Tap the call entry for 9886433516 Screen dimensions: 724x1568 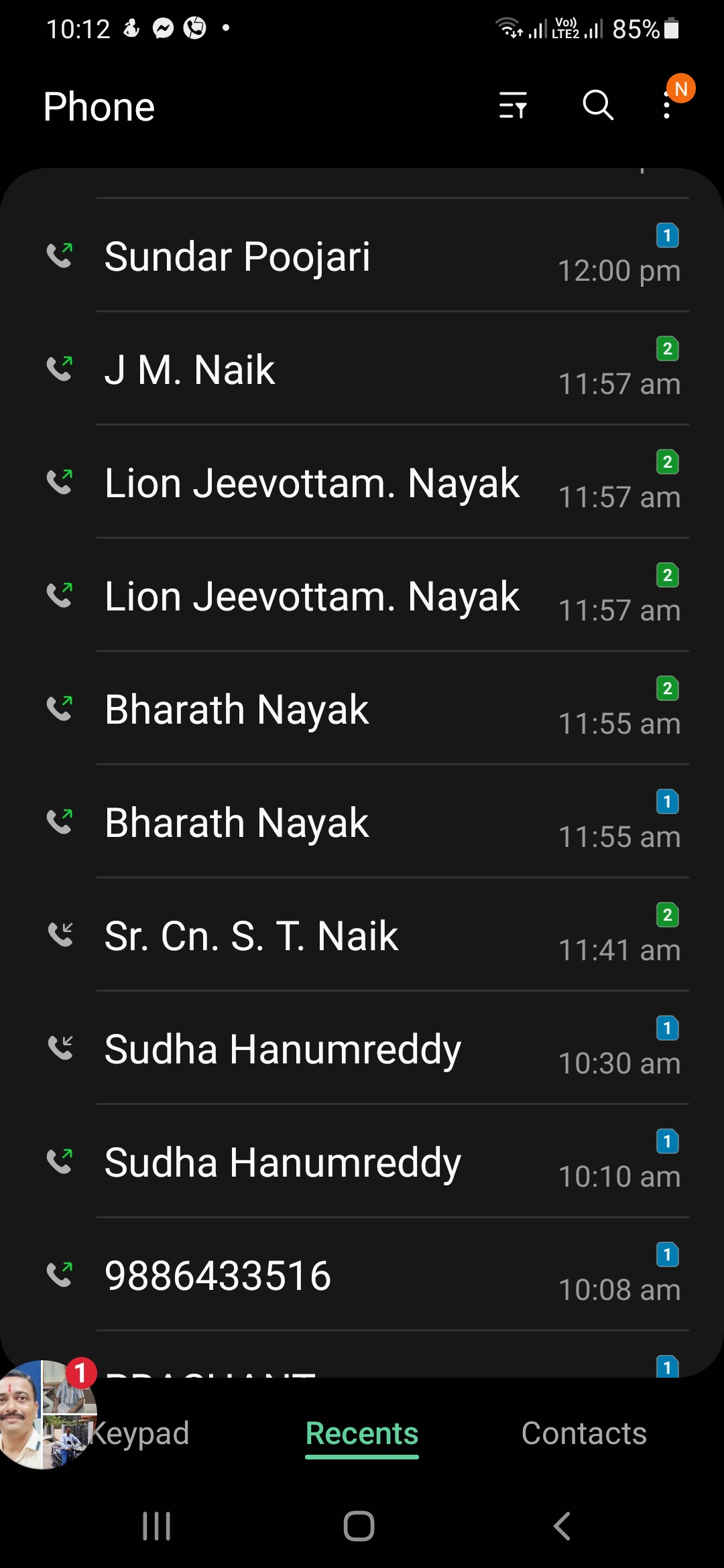click(362, 1275)
